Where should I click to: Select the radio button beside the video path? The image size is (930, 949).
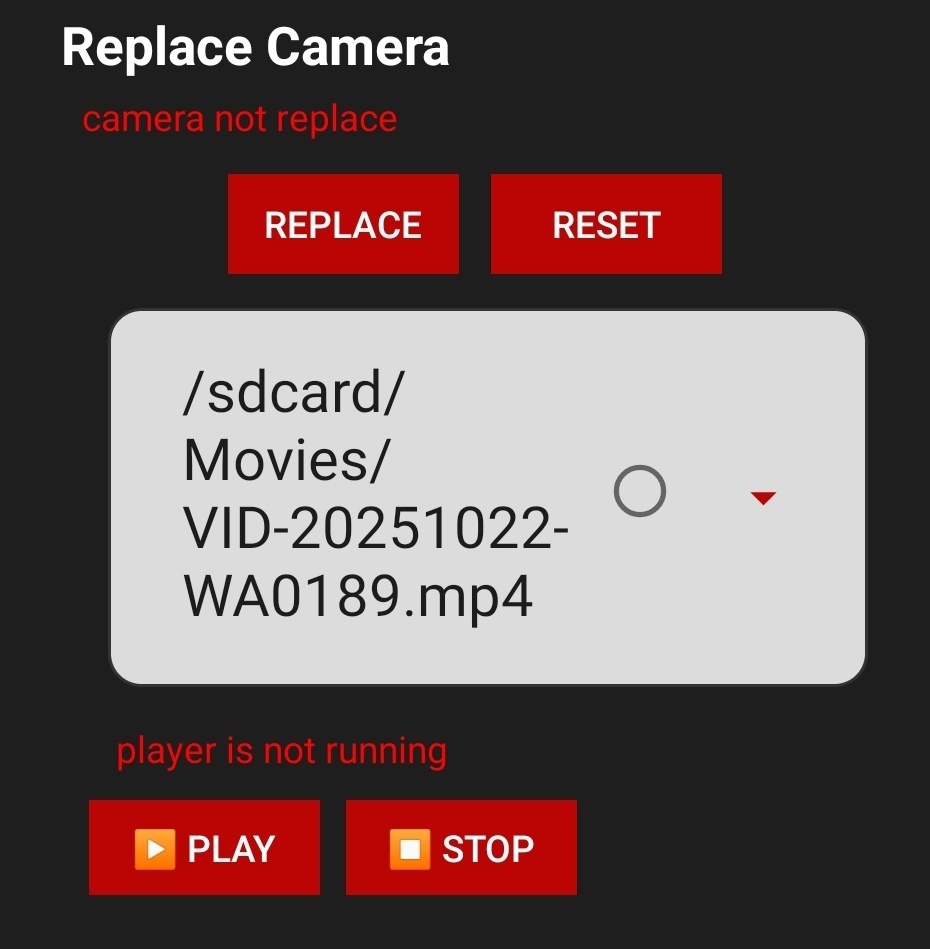click(x=639, y=492)
